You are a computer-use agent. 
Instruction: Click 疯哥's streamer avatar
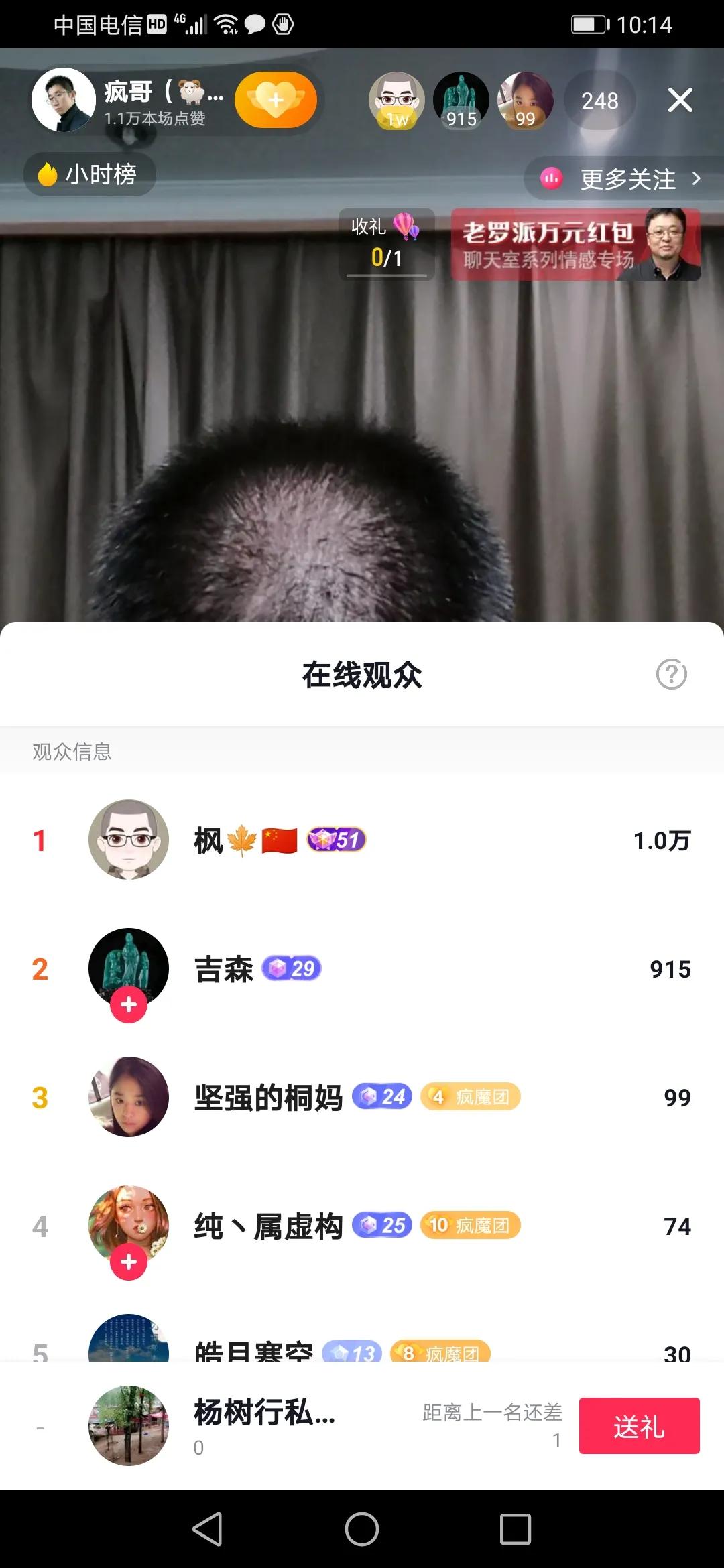[64, 99]
